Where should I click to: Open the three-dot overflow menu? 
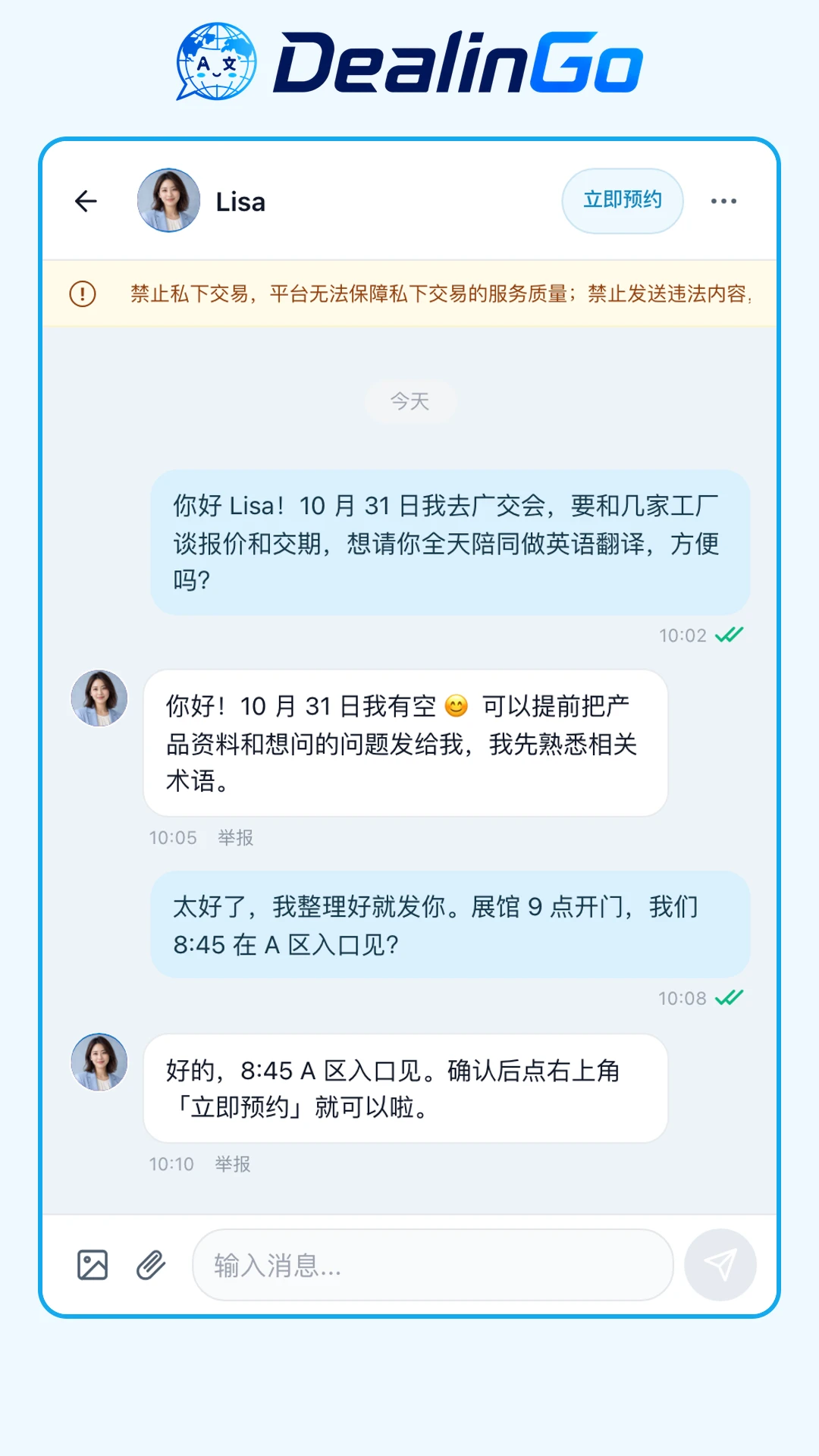(723, 201)
